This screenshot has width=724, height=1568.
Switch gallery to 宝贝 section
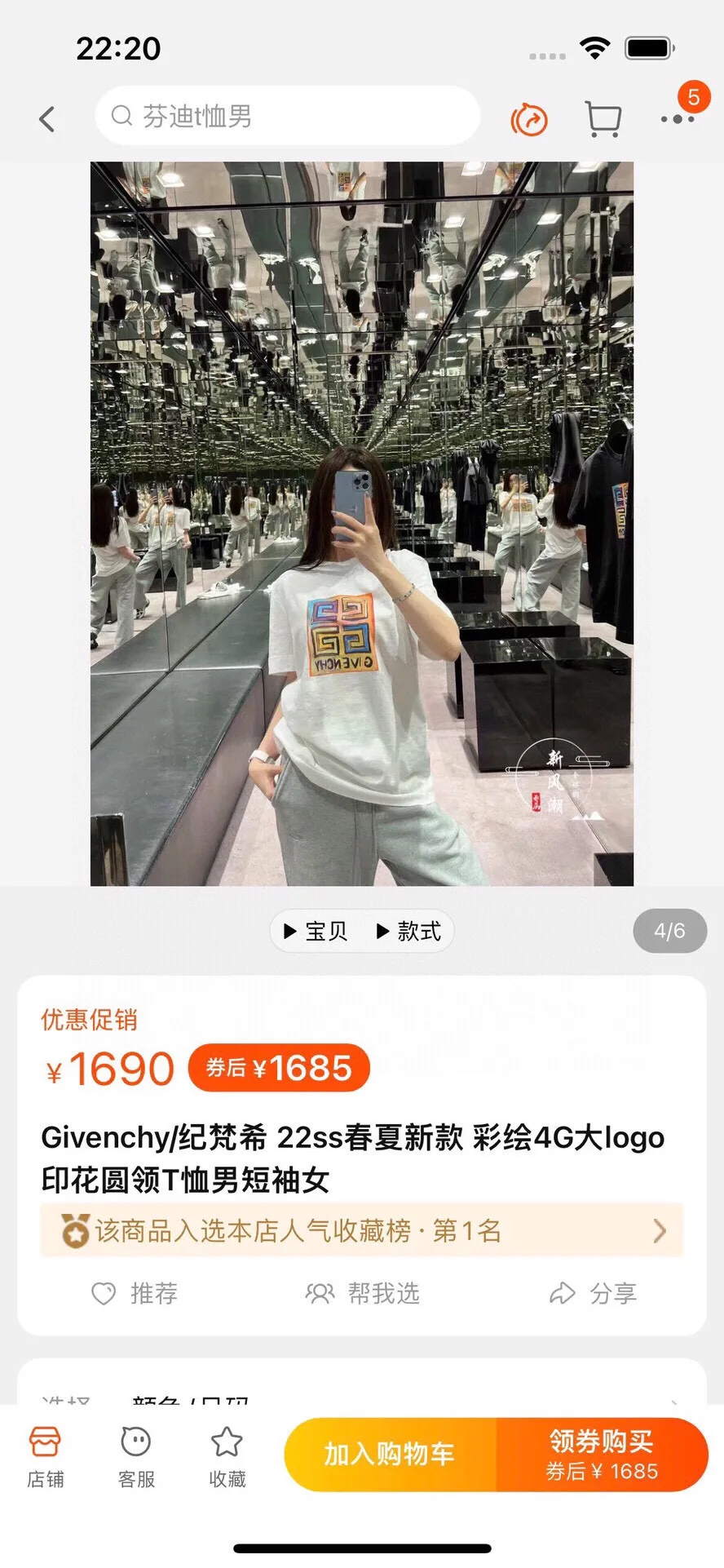pos(316,931)
